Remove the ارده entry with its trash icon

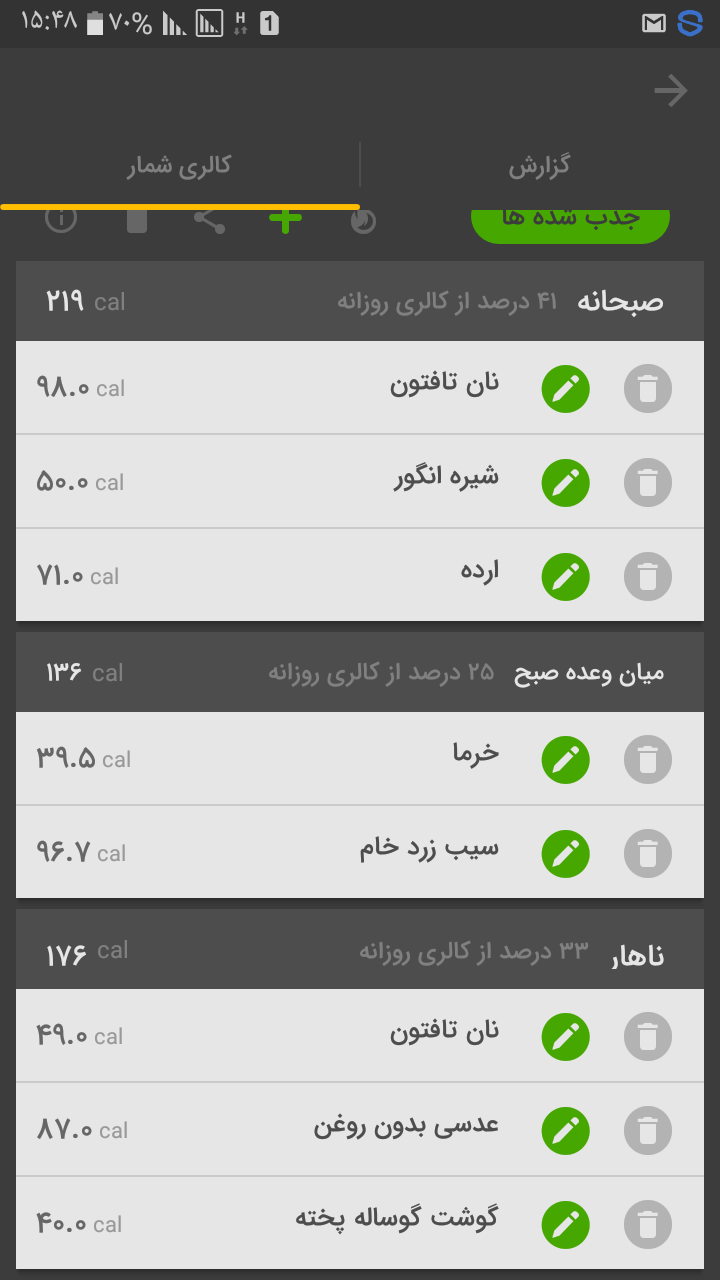tap(648, 577)
